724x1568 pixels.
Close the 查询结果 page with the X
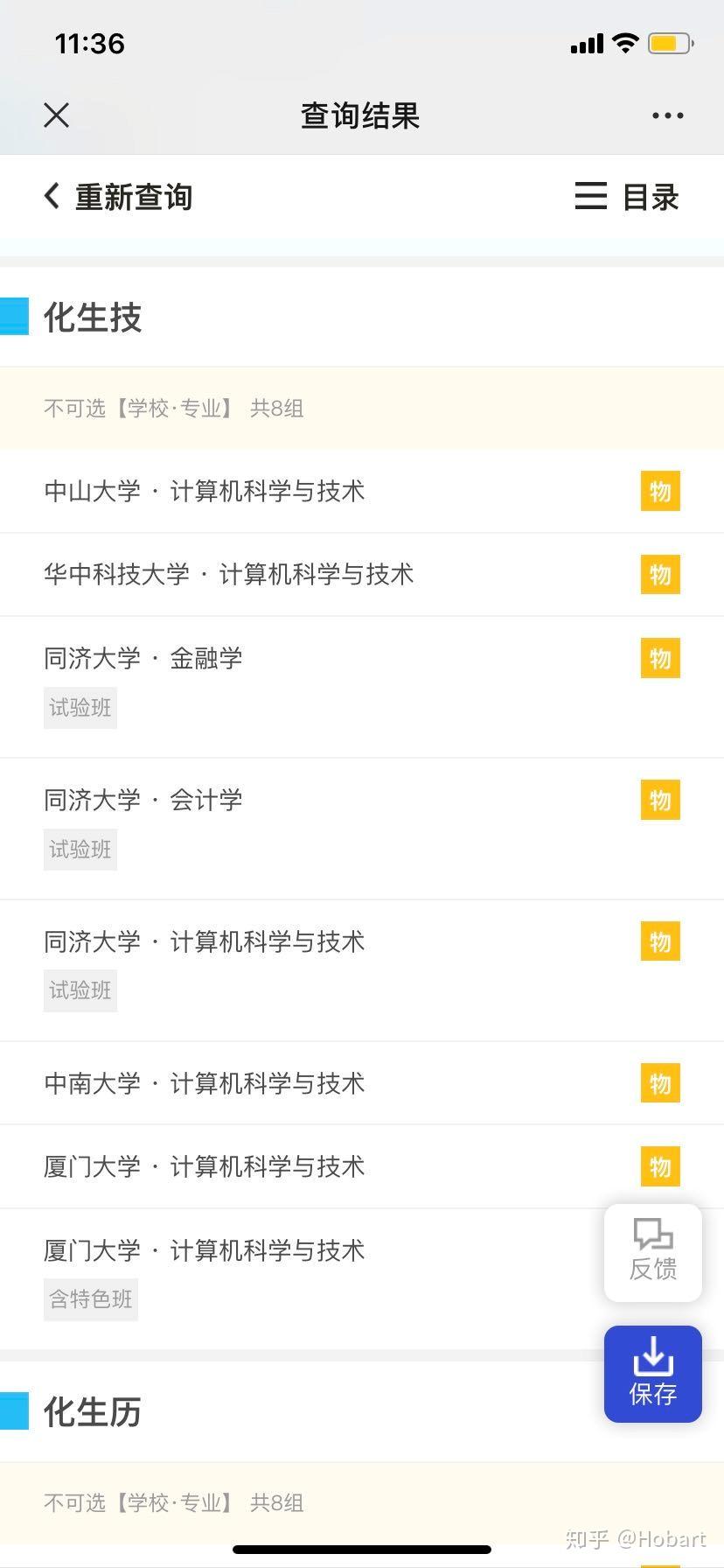57,115
